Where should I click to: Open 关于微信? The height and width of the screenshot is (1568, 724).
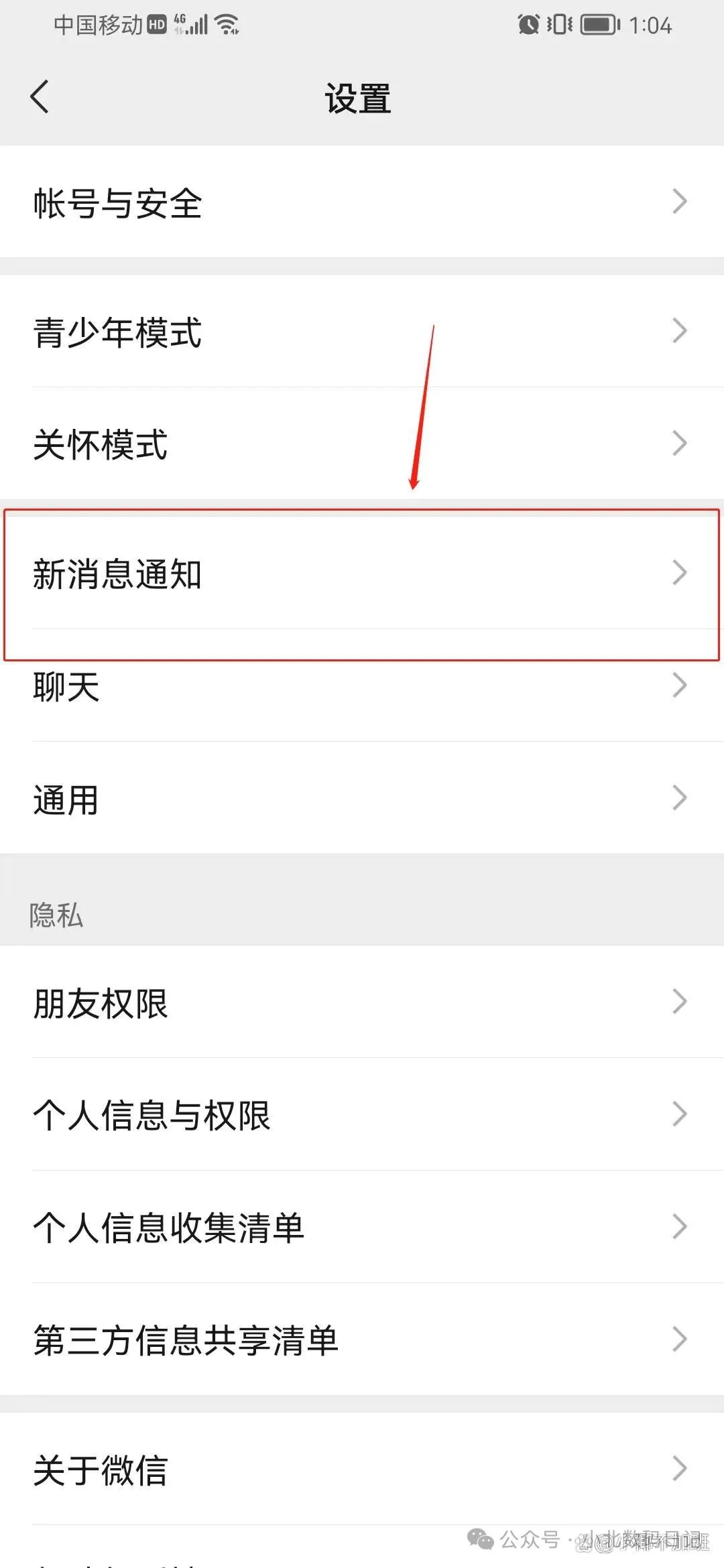tap(362, 1469)
